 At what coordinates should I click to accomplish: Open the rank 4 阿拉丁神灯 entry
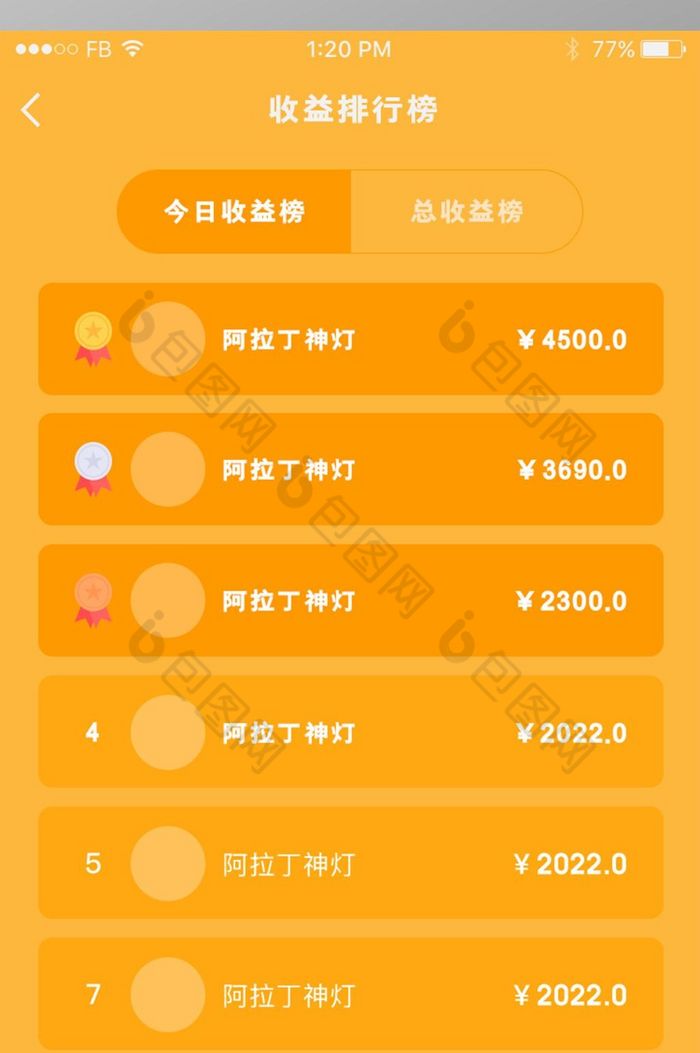pos(350,732)
